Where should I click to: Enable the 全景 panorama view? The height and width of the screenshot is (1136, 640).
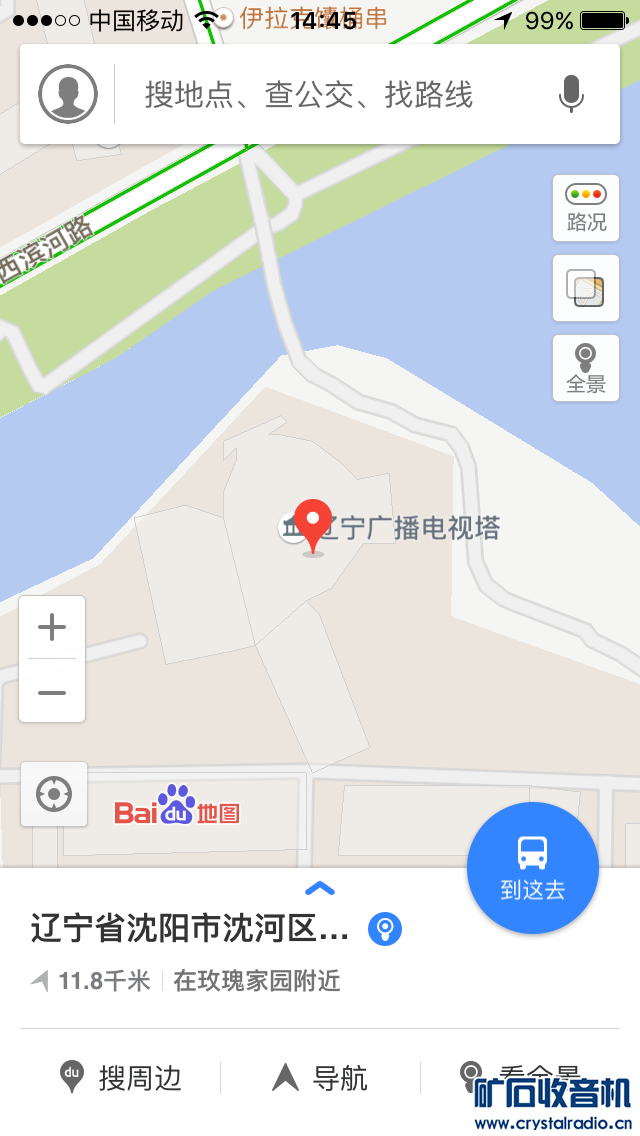point(586,368)
